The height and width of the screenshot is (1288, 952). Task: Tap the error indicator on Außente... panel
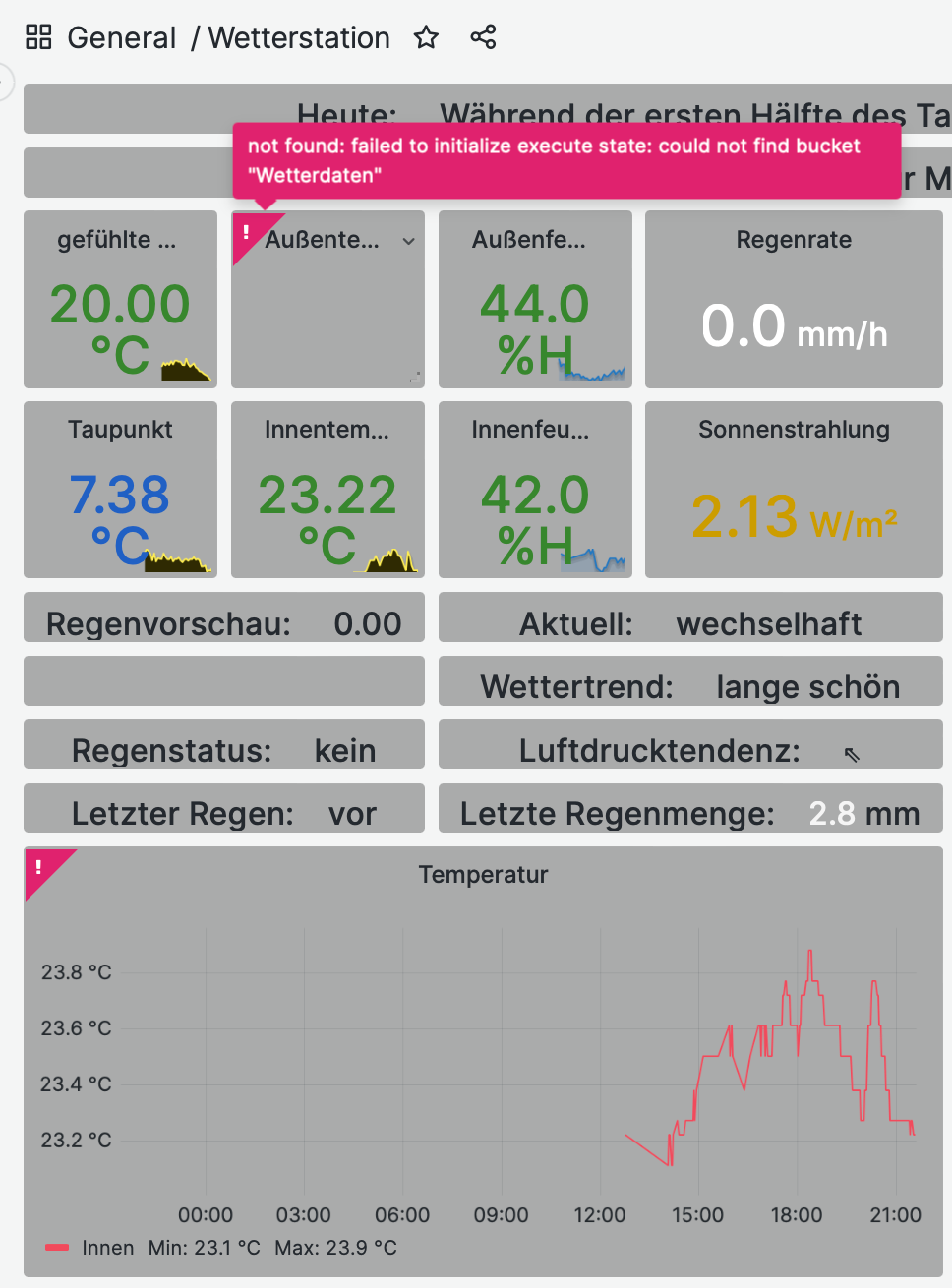point(245,231)
